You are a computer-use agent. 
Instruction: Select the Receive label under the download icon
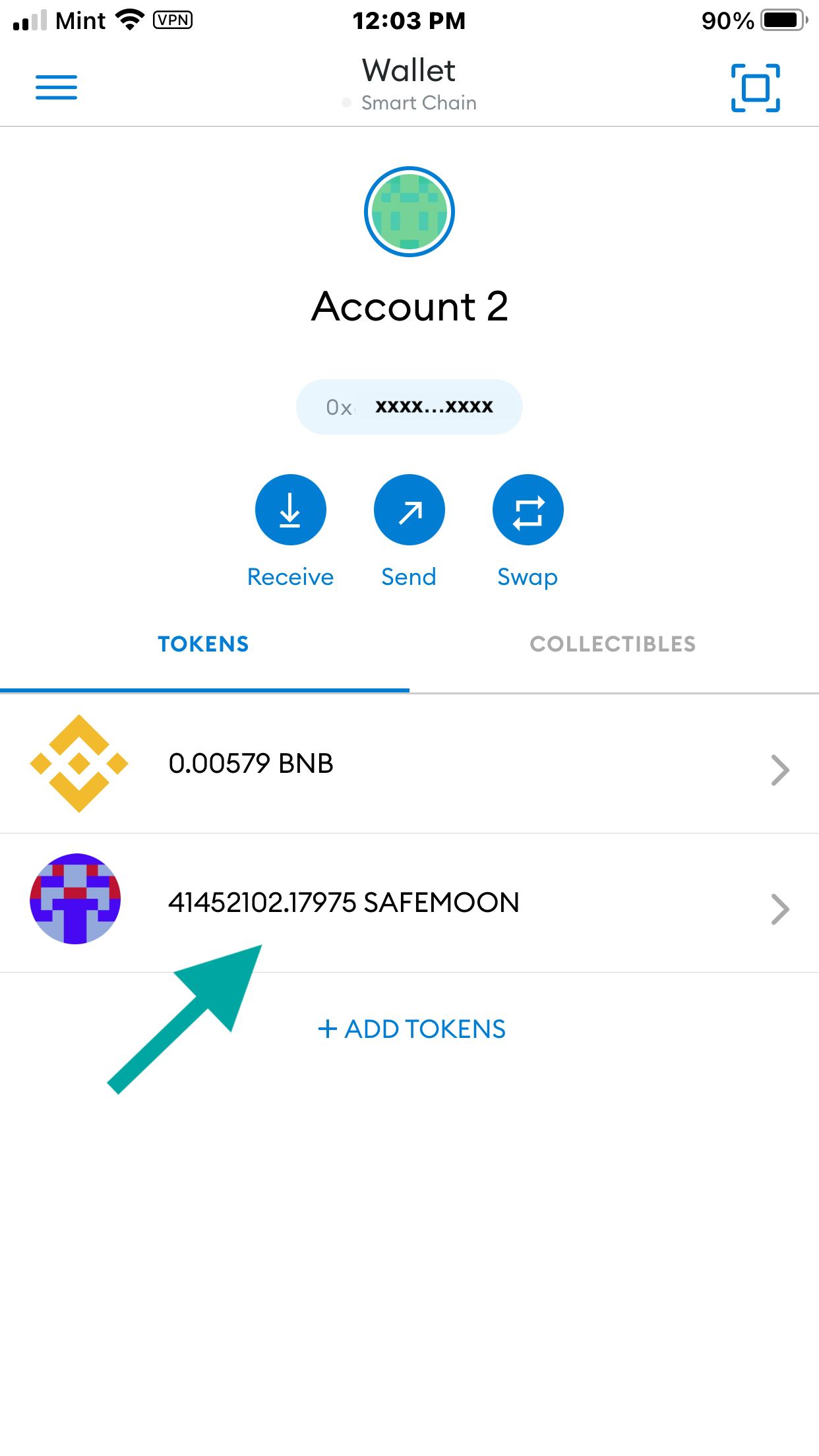pos(291,576)
